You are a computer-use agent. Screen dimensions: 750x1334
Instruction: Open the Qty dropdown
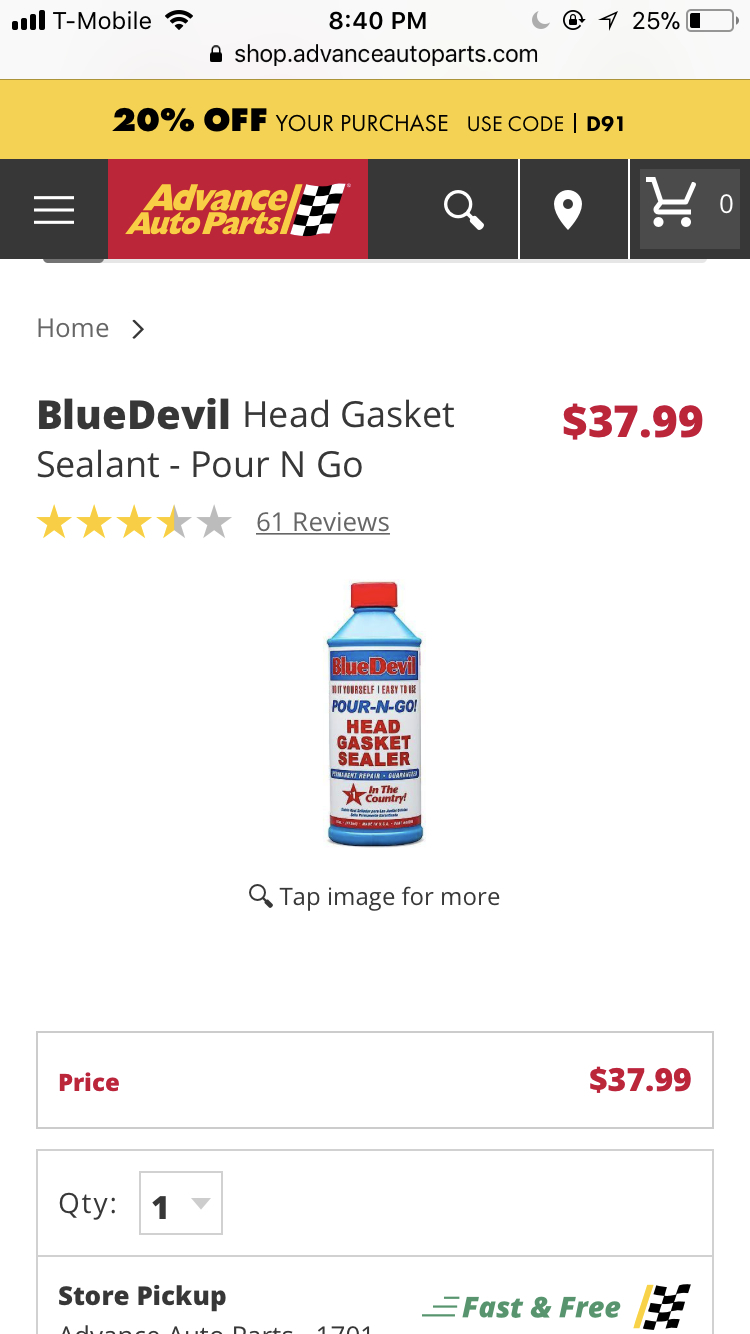[181, 1203]
